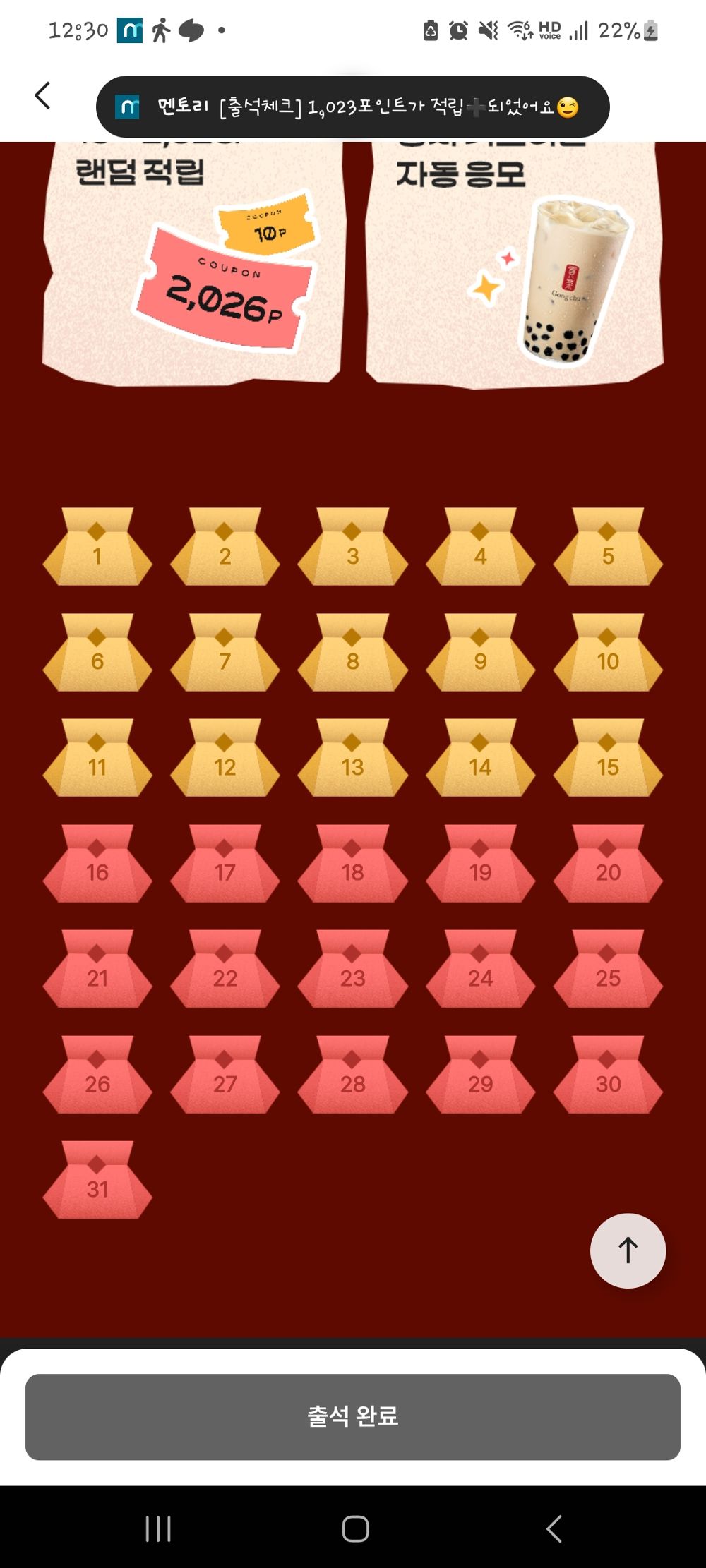
Task: Open the Mentory attendance points notification
Action: tap(352, 107)
